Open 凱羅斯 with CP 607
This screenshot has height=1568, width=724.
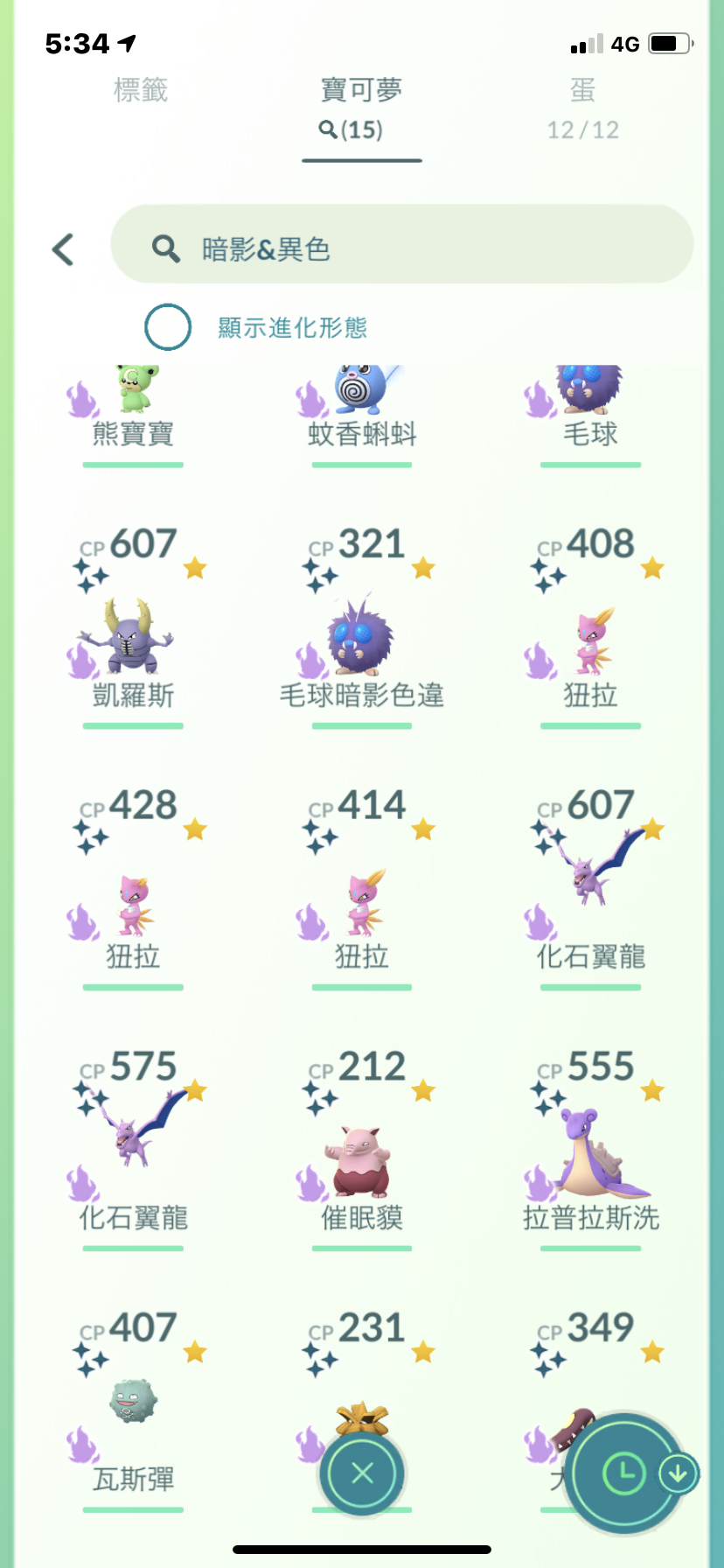tap(133, 637)
